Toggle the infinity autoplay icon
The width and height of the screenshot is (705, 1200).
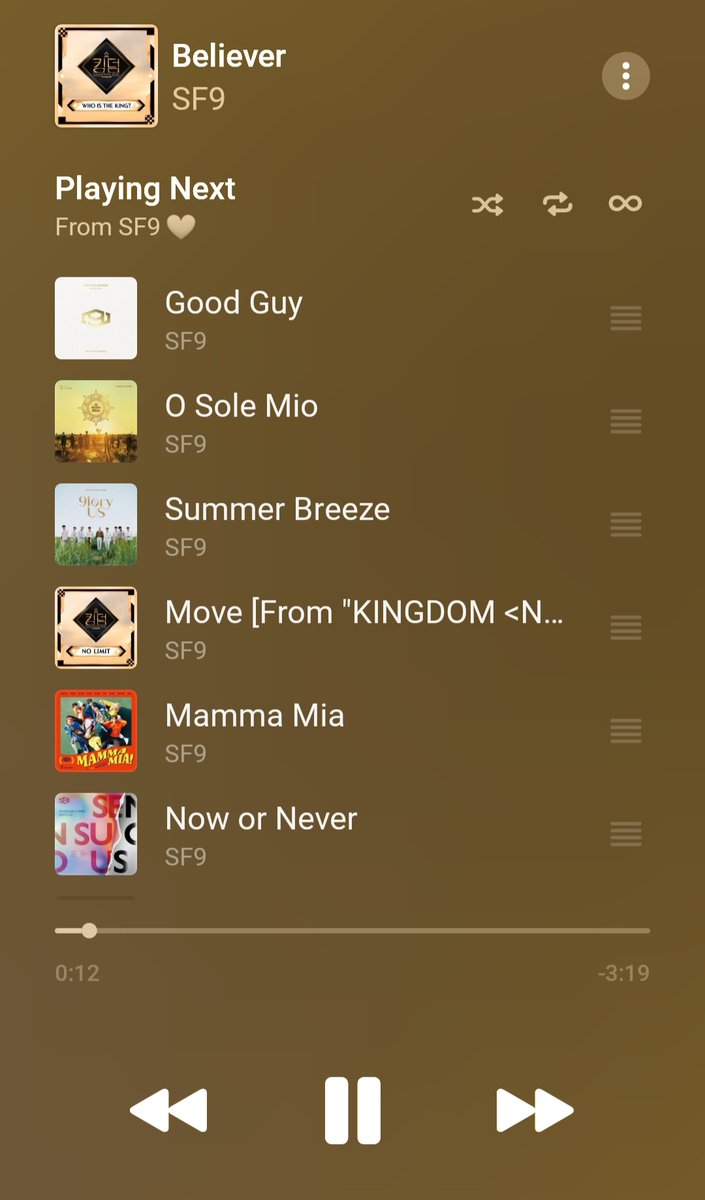[x=625, y=204]
